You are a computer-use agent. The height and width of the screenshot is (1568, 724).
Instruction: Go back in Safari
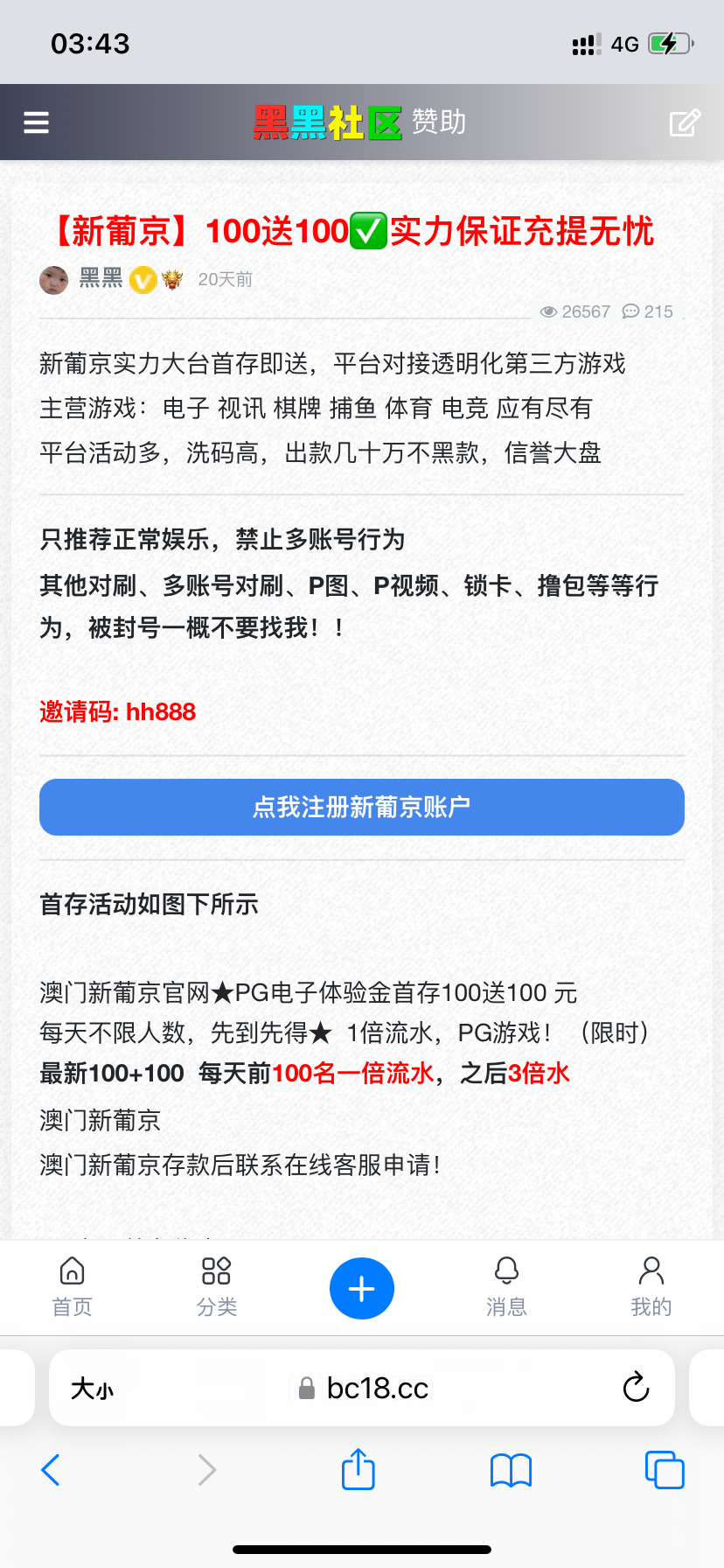pyautogui.click(x=51, y=1470)
